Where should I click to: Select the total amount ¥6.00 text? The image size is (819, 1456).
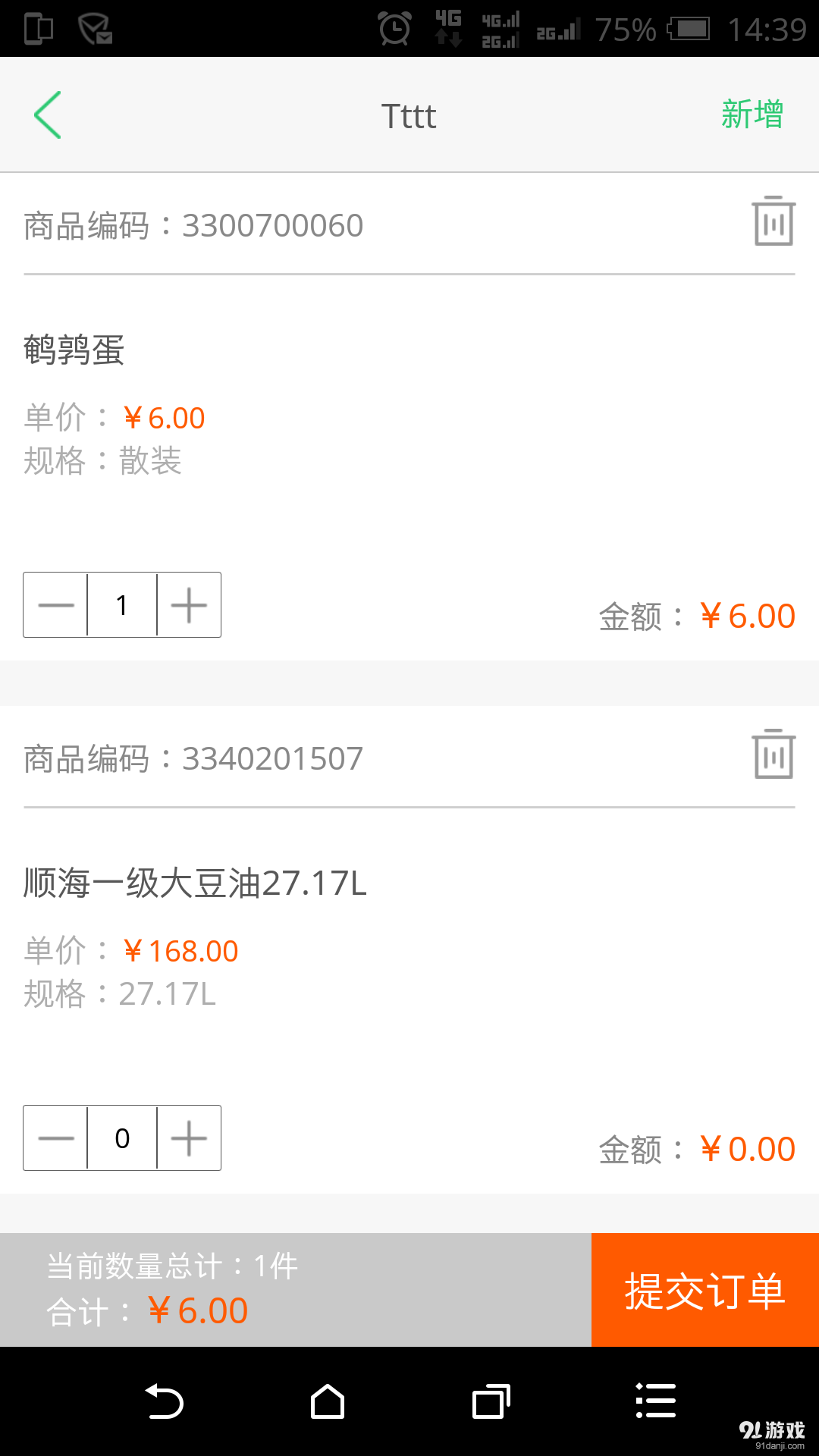pyautogui.click(x=198, y=1312)
